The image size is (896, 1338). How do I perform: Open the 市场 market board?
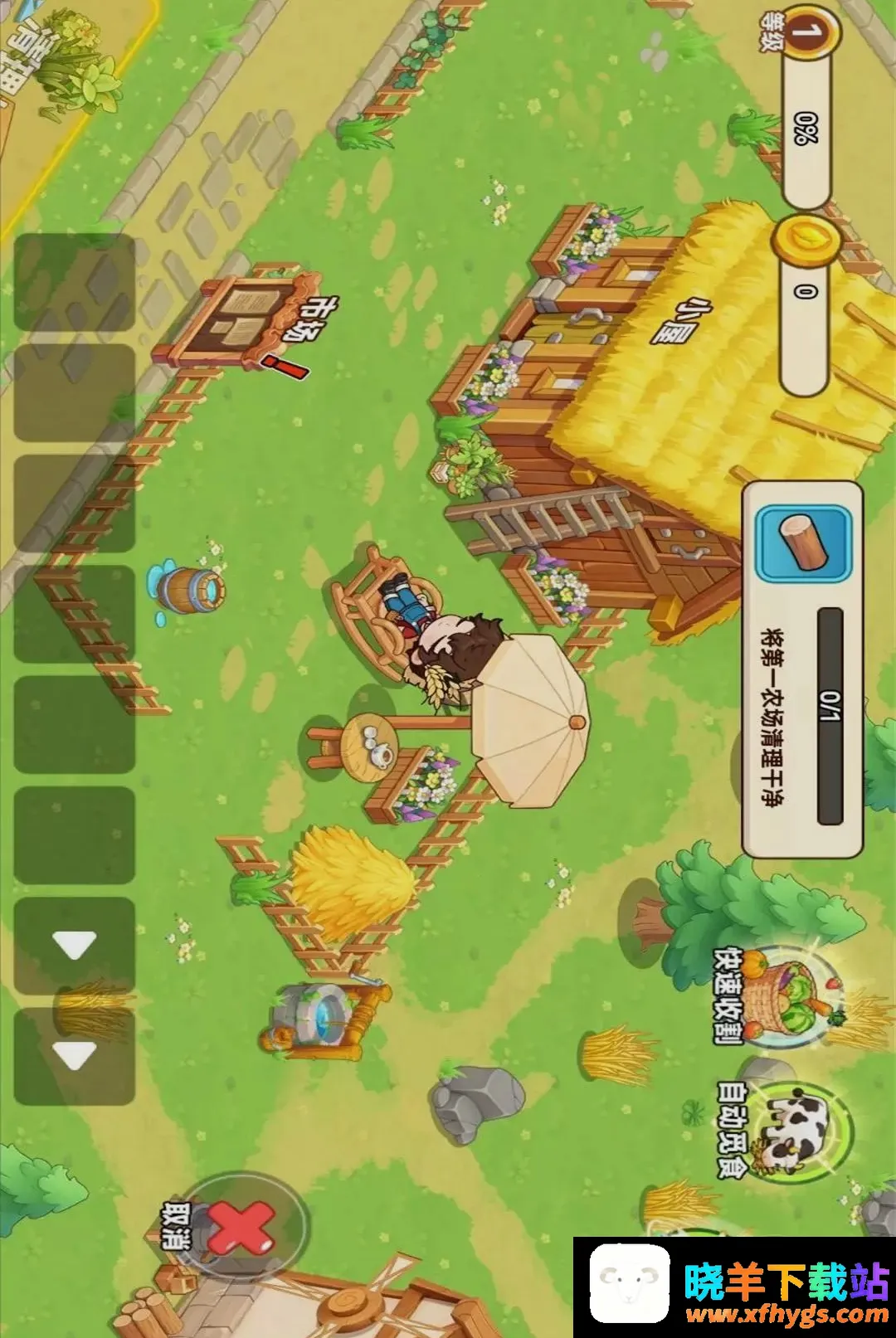tap(241, 318)
